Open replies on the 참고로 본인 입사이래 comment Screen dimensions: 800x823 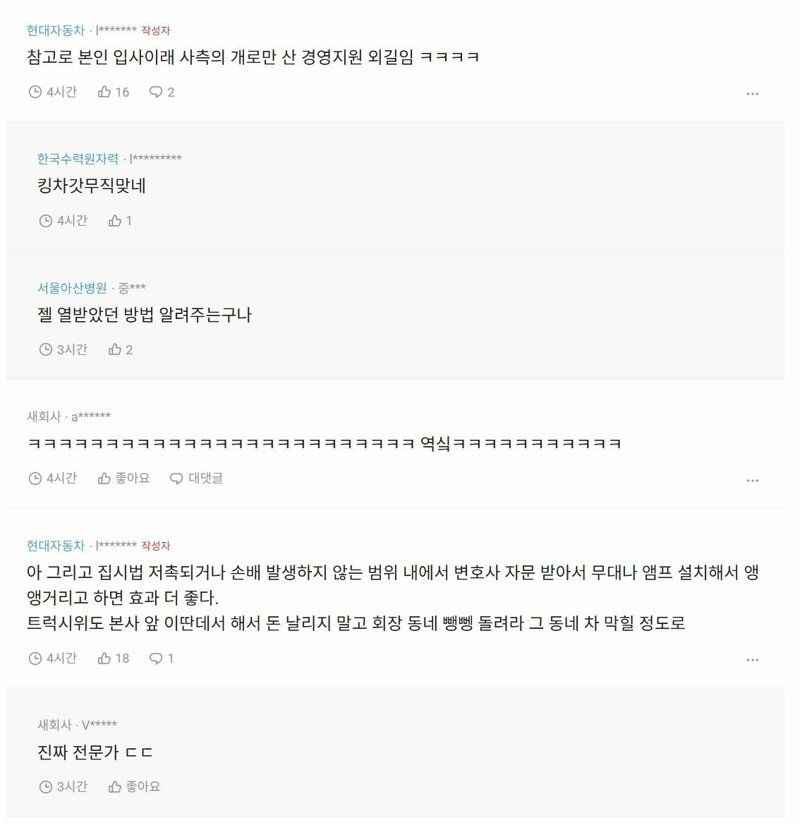162,92
